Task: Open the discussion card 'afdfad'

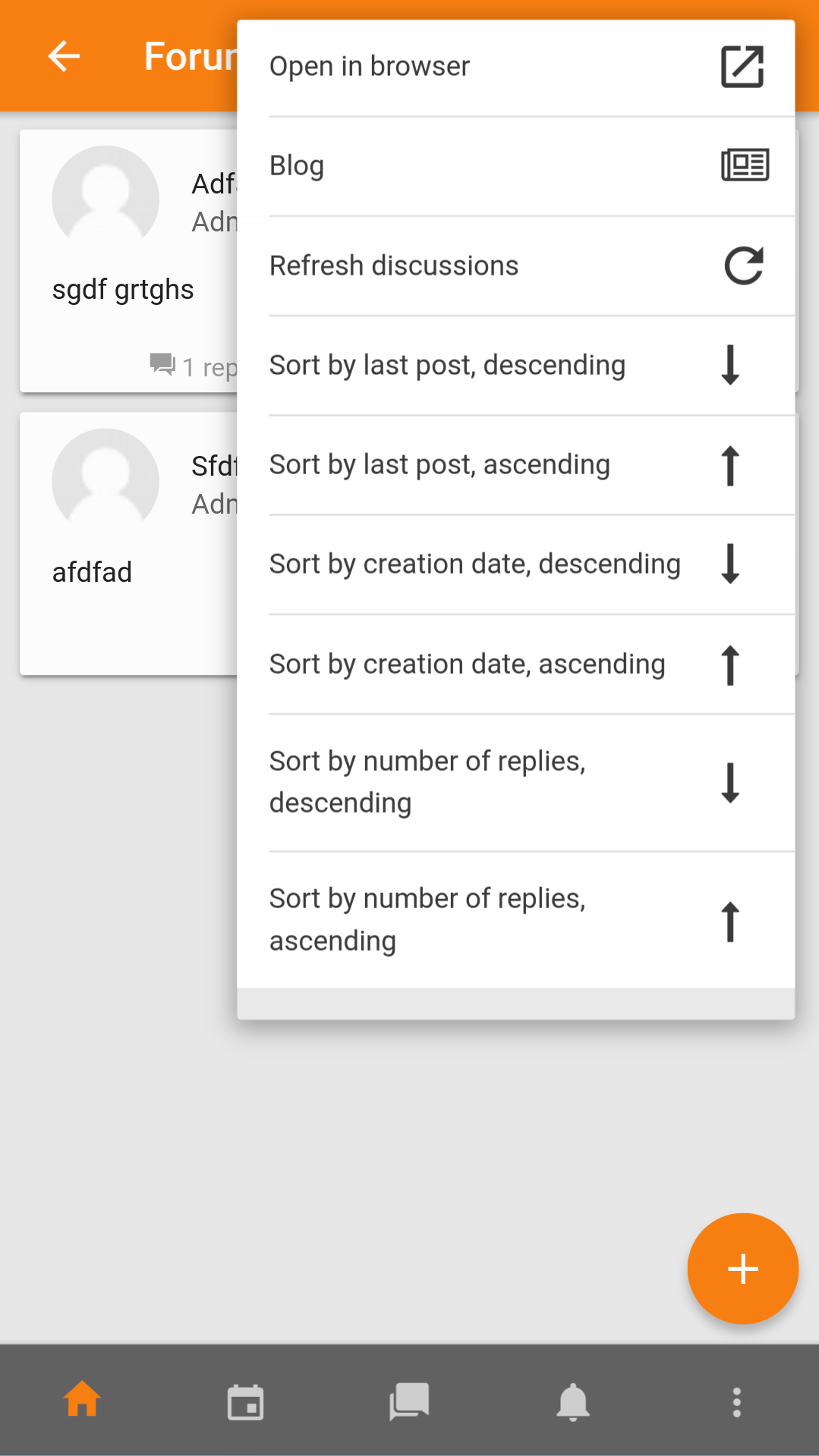Action: tap(129, 543)
